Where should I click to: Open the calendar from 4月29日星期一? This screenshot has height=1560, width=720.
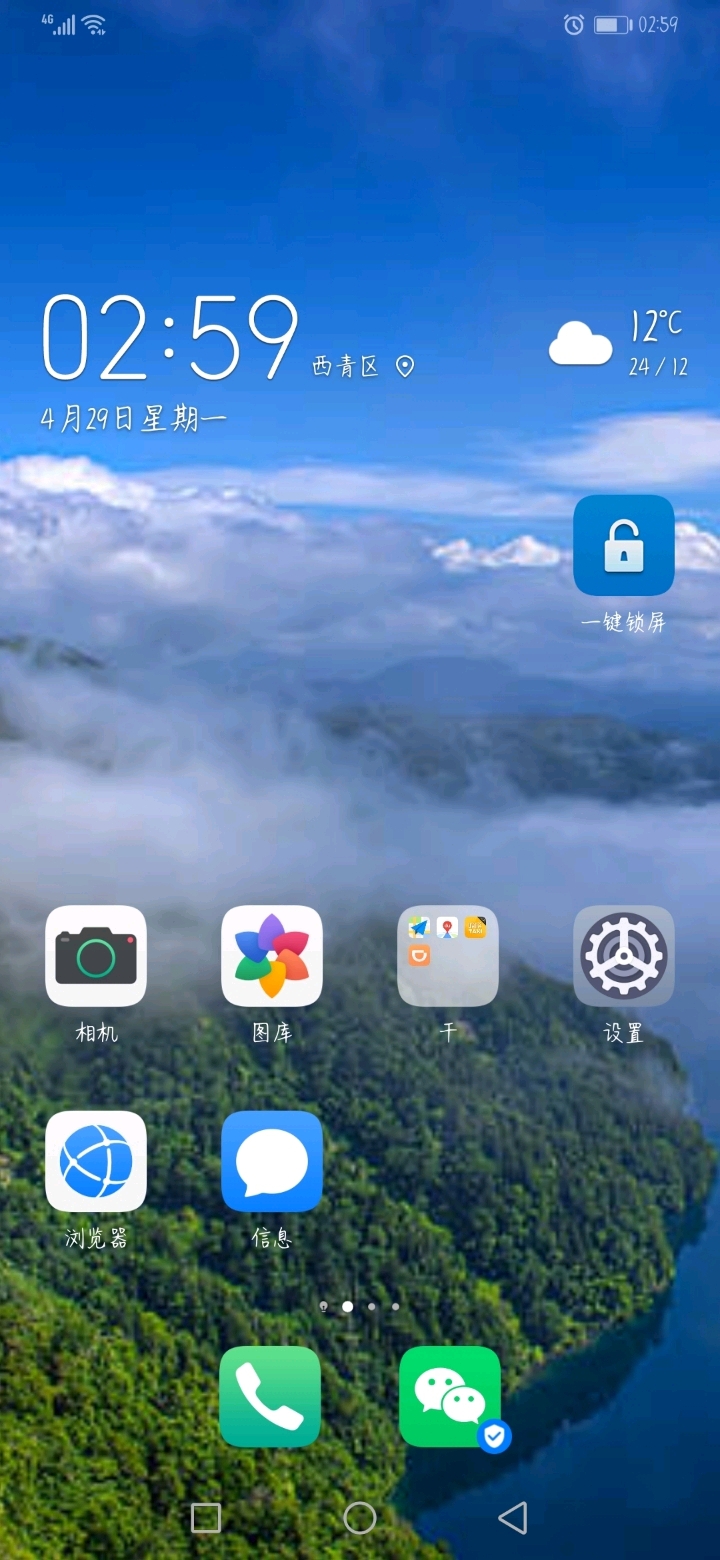[x=134, y=418]
